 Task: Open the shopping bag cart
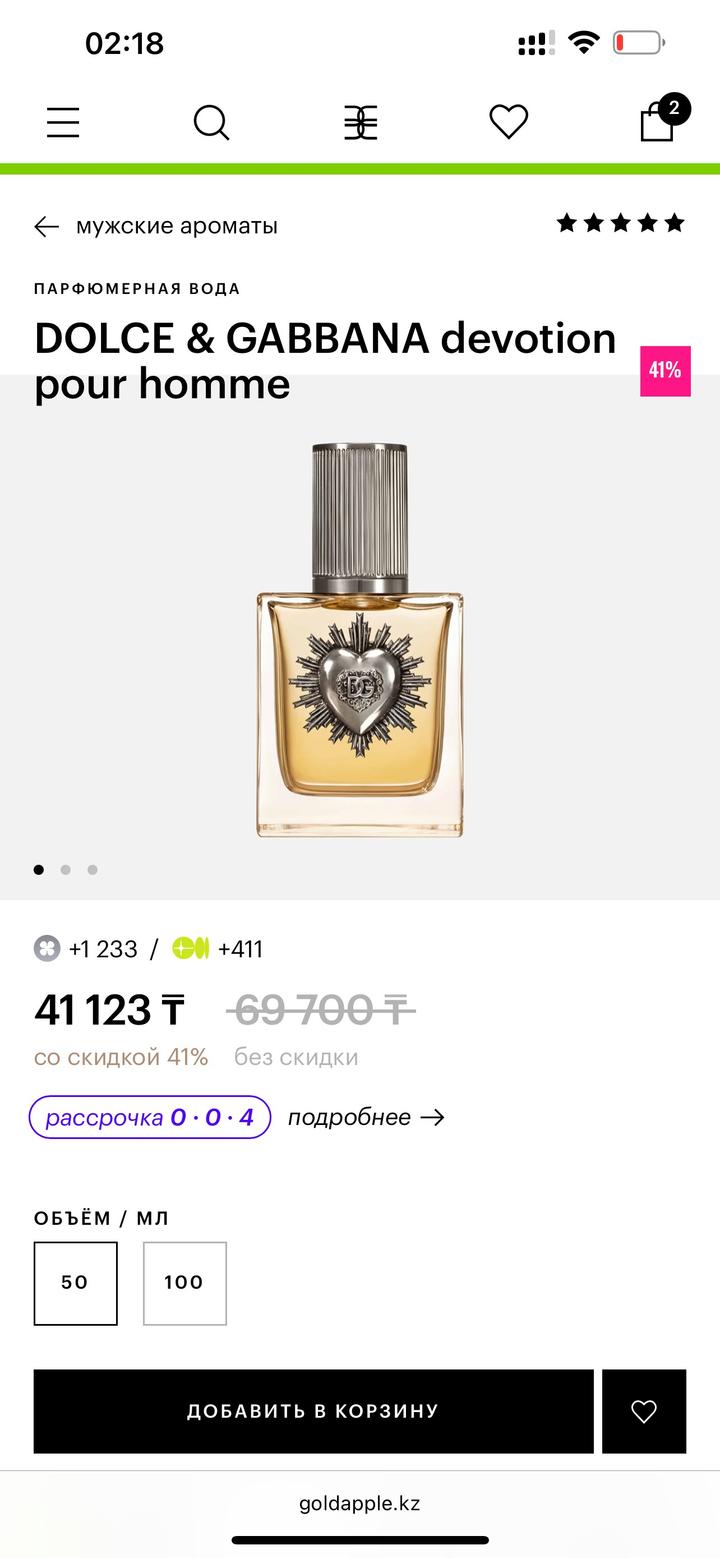click(x=658, y=122)
